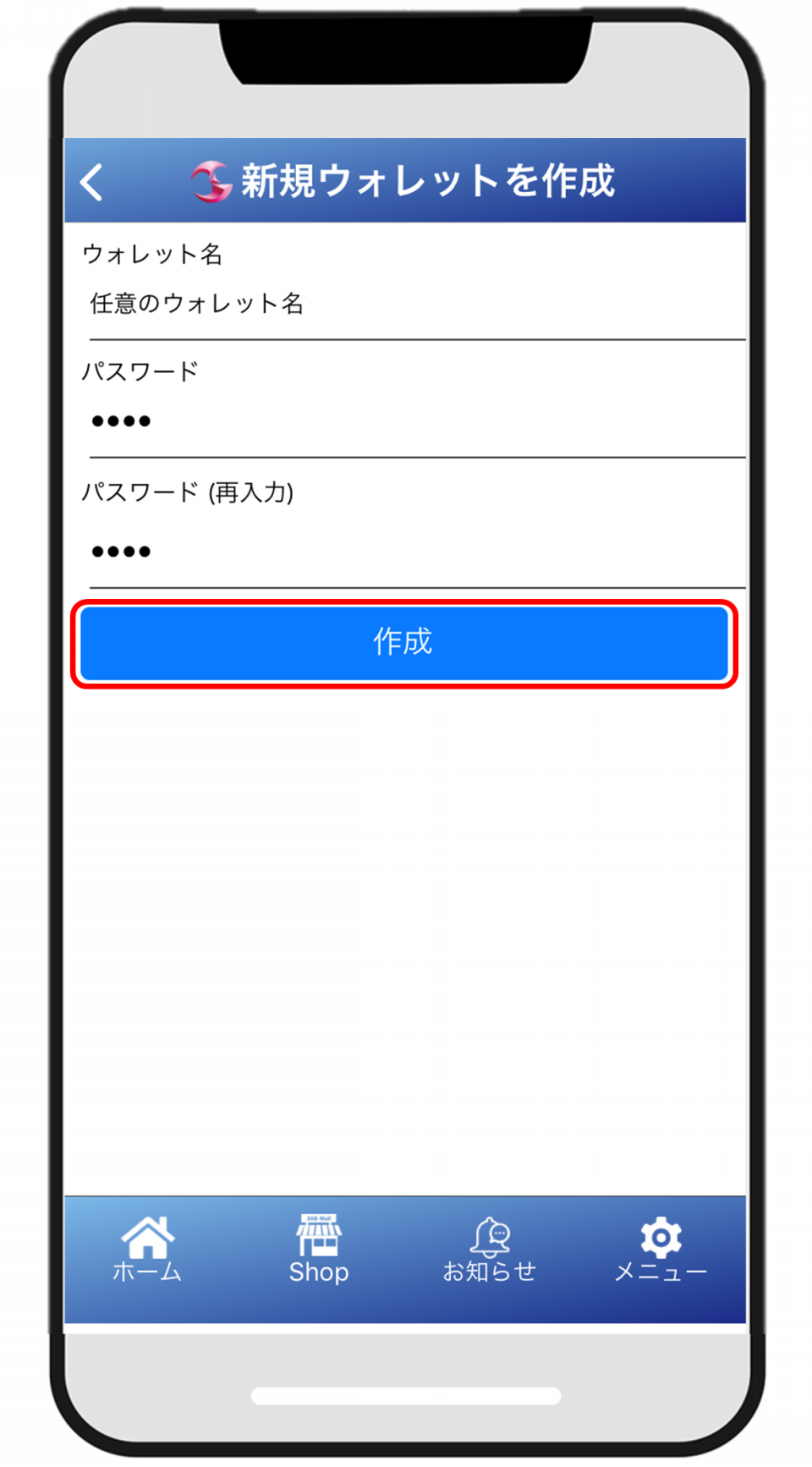Screen dimensions: 812x1467
Task: Select the パスワード (再入力) field
Action: 417,552
